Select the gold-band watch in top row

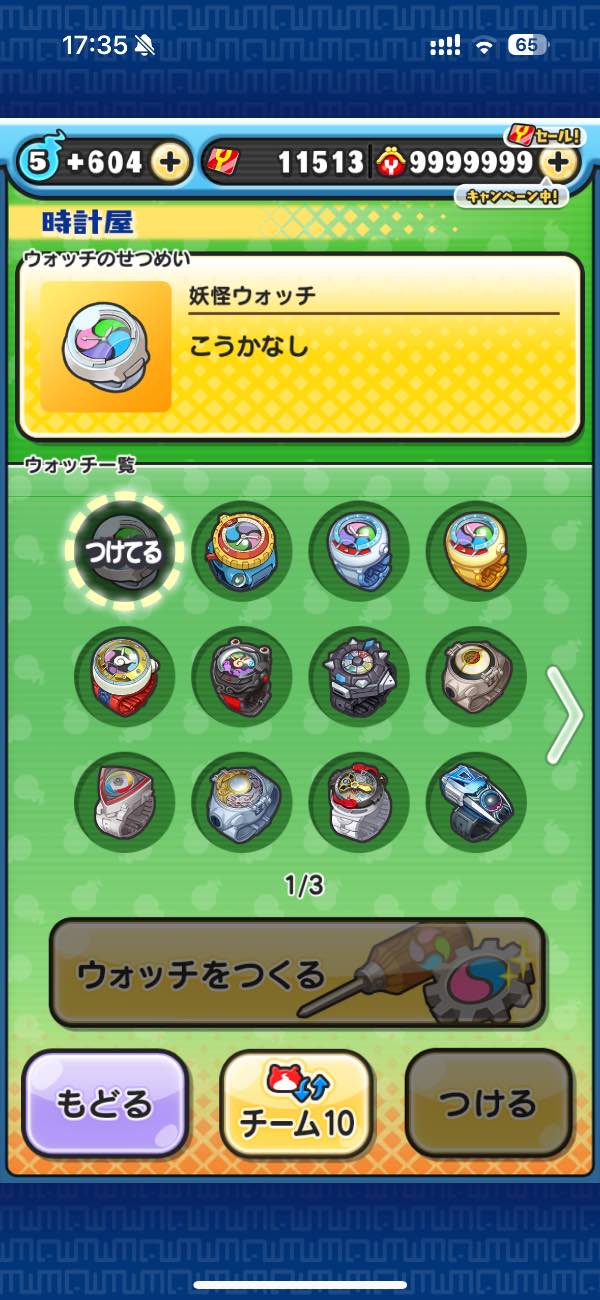point(476,551)
